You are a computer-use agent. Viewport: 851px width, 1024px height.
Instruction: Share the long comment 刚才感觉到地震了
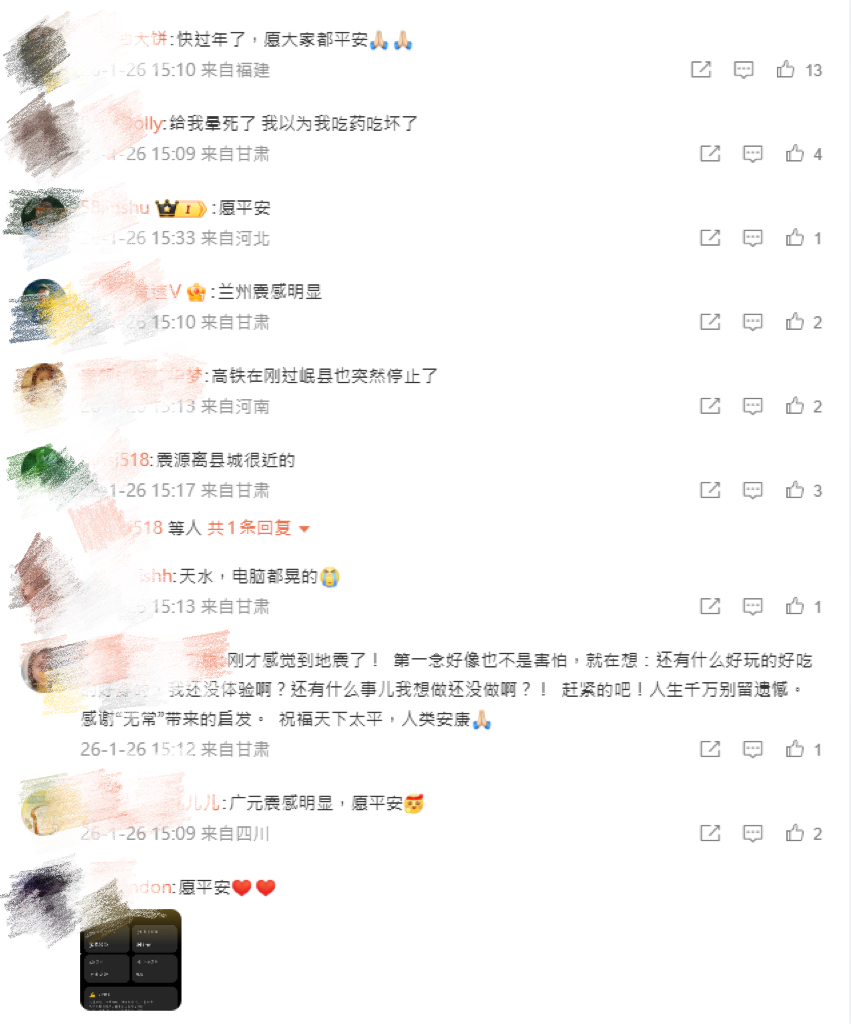click(710, 749)
